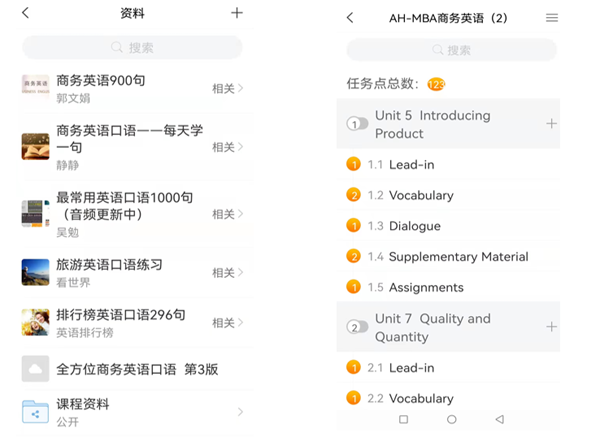Tap the system home button
The width and height of the screenshot is (600, 442).
(x=452, y=419)
